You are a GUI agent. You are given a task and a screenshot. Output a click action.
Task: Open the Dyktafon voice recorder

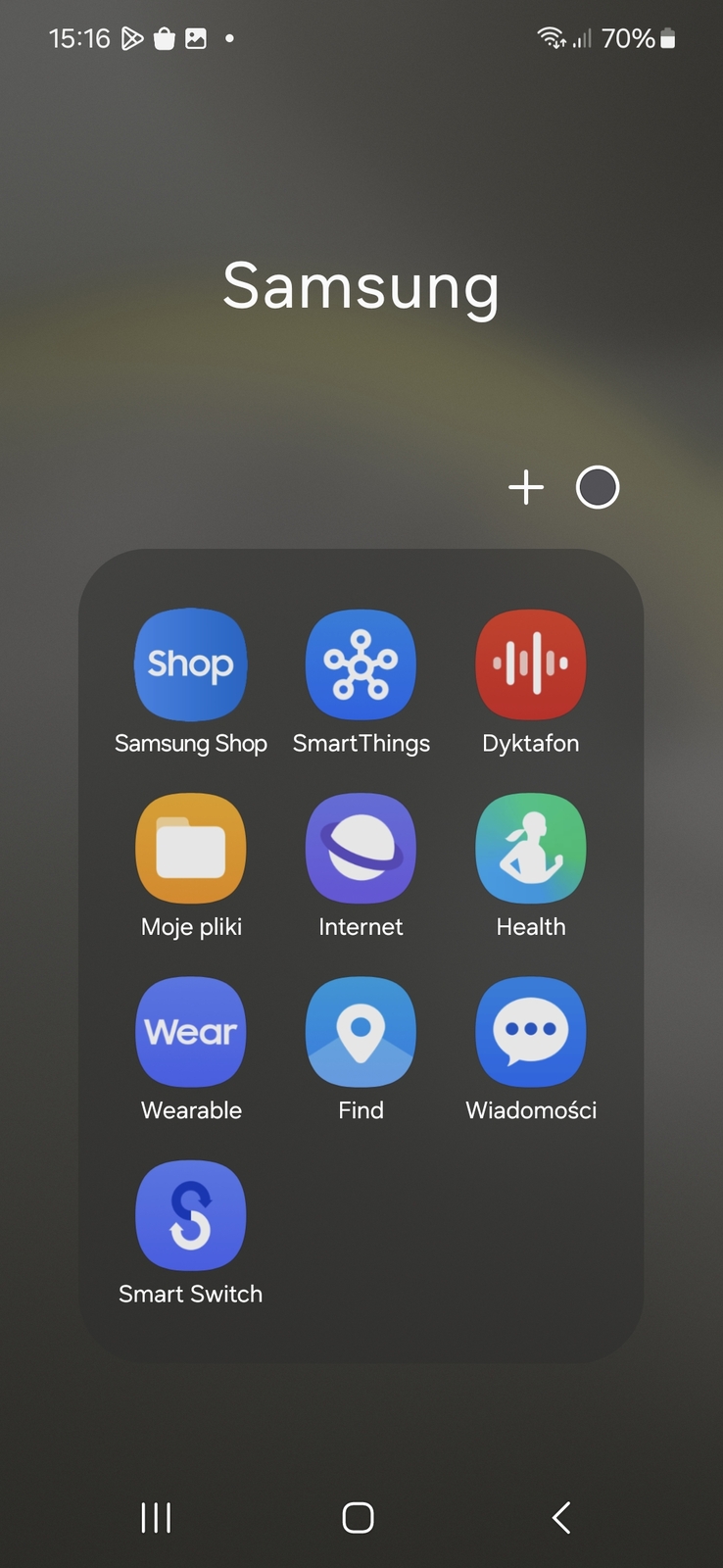530,664
